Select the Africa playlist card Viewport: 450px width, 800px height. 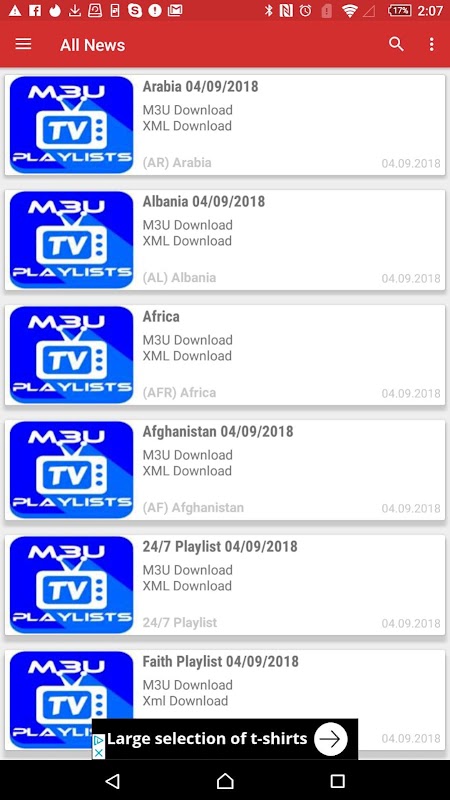tap(225, 355)
